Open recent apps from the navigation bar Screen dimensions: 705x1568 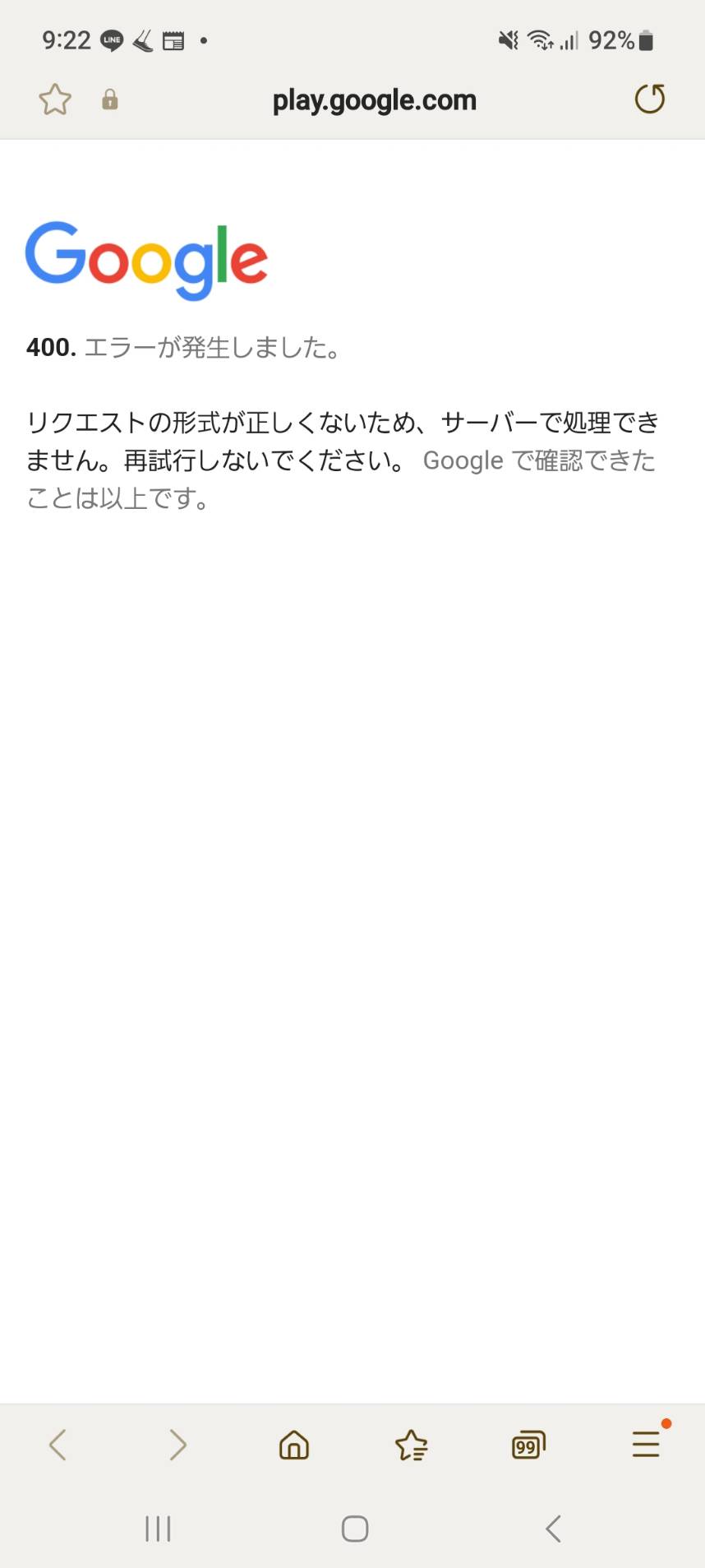coord(158,1529)
